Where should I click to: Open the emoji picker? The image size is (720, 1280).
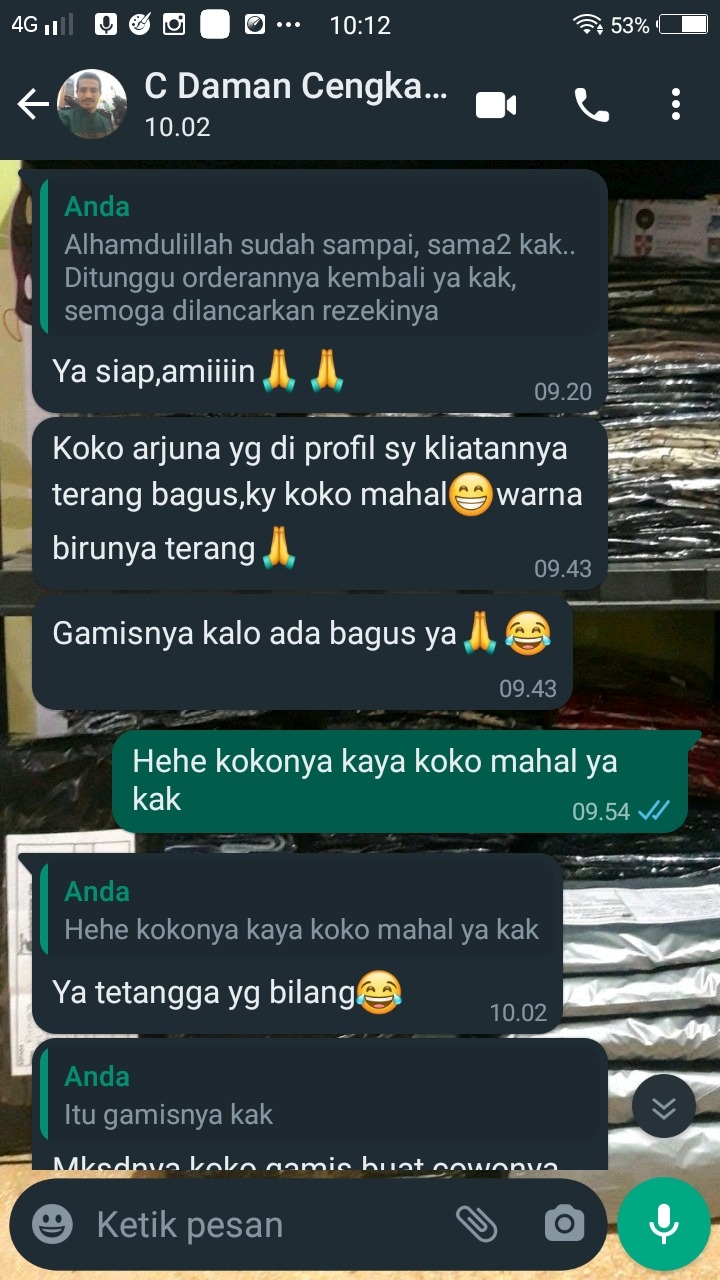click(52, 1224)
